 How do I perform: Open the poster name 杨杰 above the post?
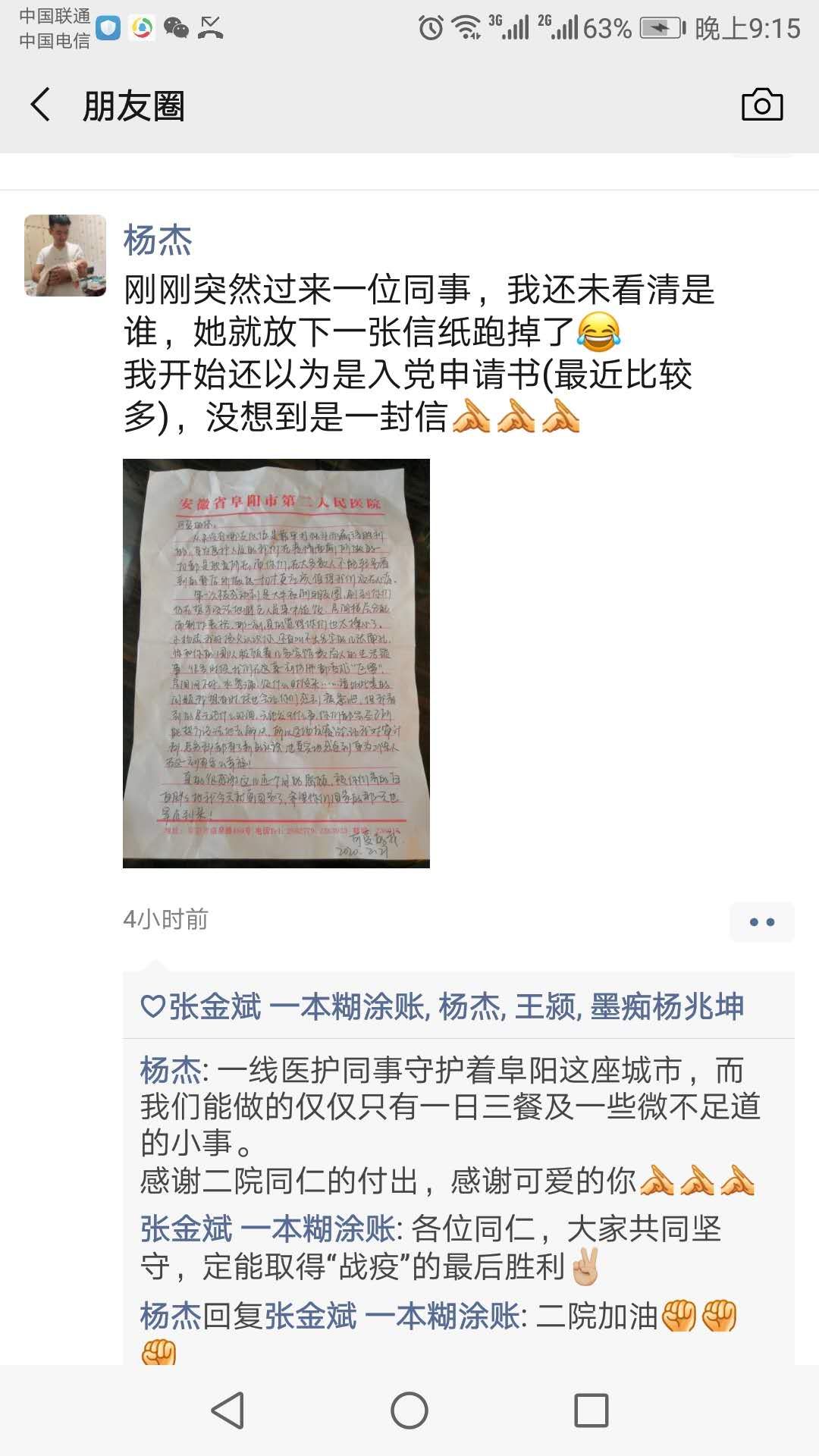pos(158,240)
